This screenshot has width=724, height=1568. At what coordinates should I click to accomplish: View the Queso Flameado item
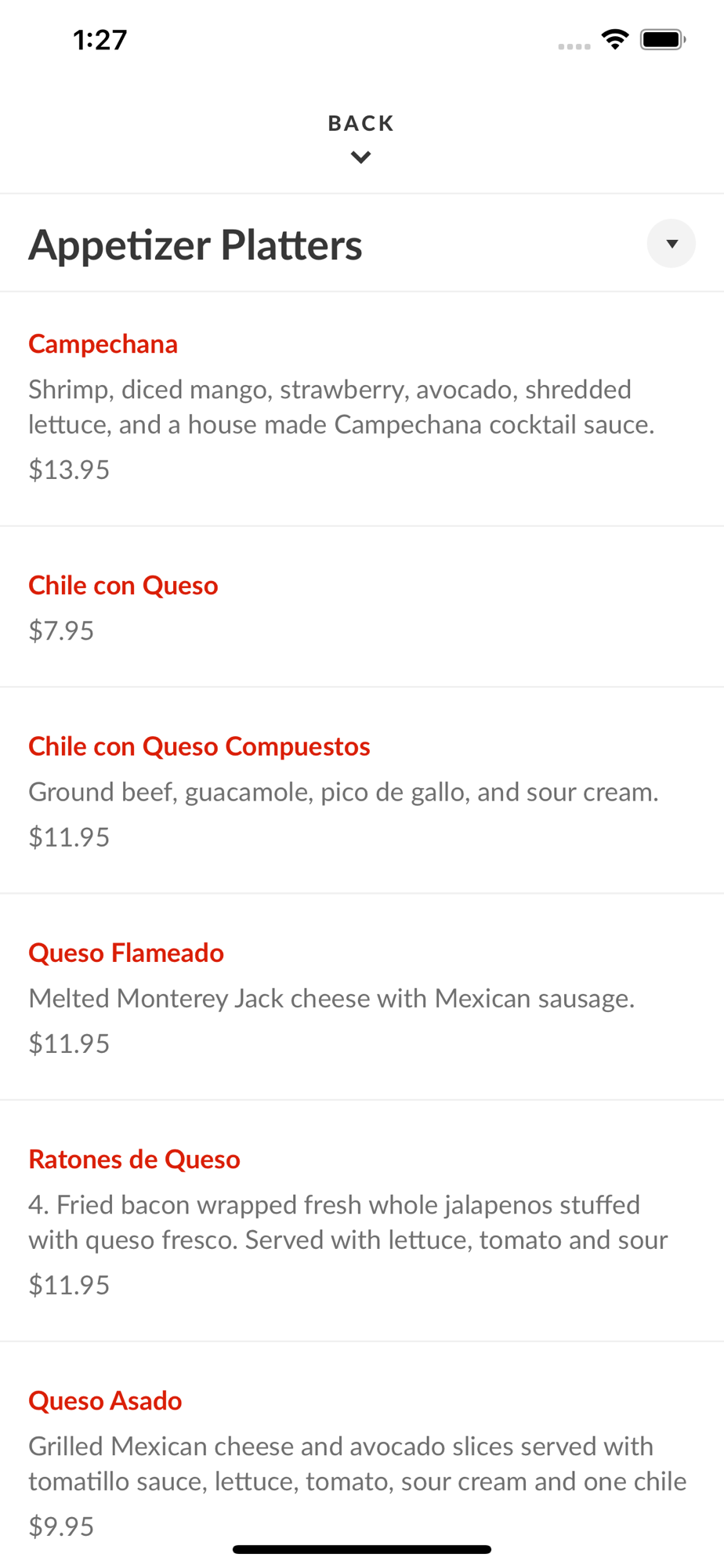(x=362, y=996)
